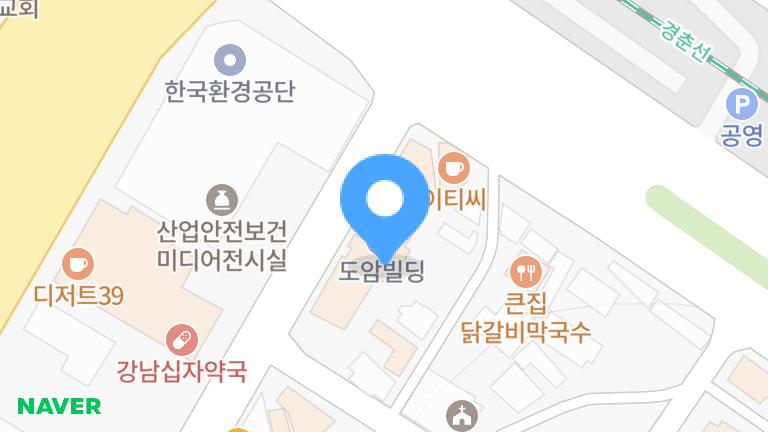768x432 pixels.
Task: Open the 한국환경공단 place marker
Action: click(231, 60)
